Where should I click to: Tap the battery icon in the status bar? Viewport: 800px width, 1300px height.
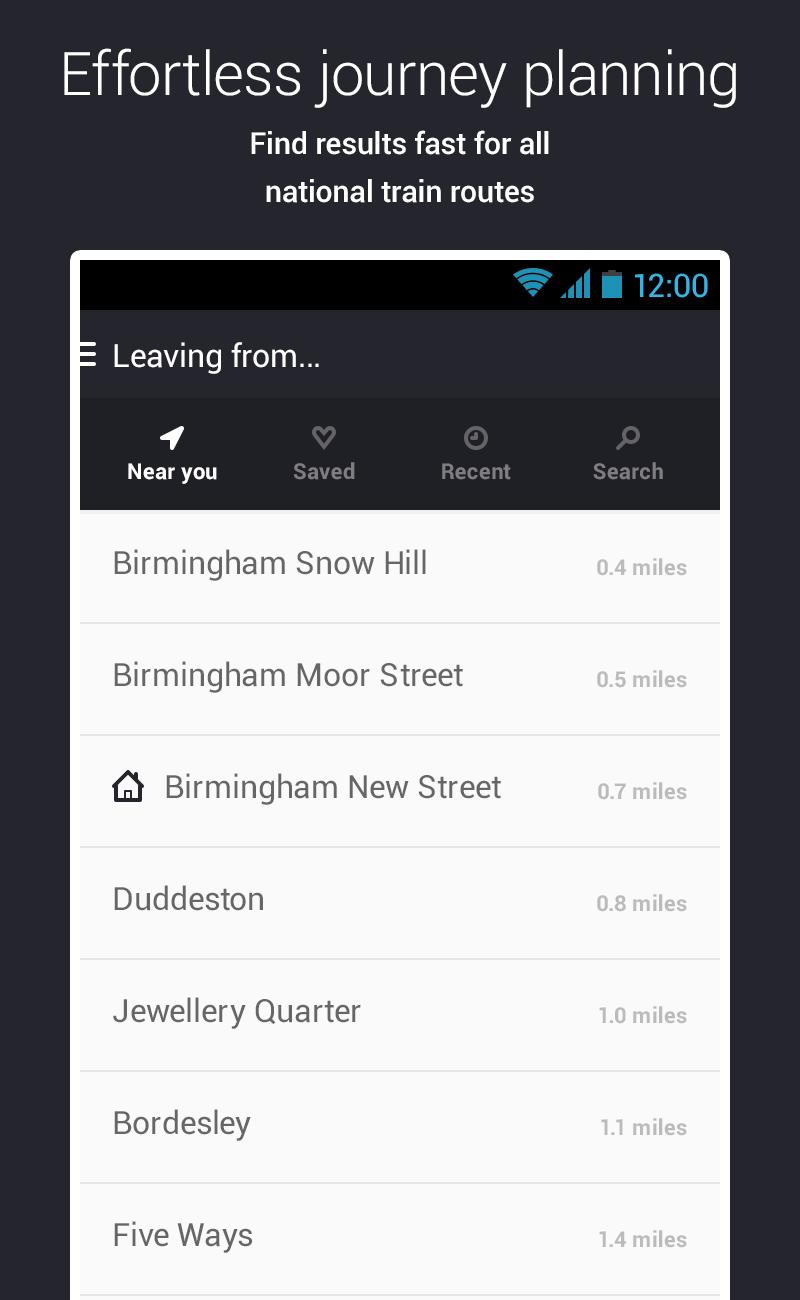(x=612, y=286)
